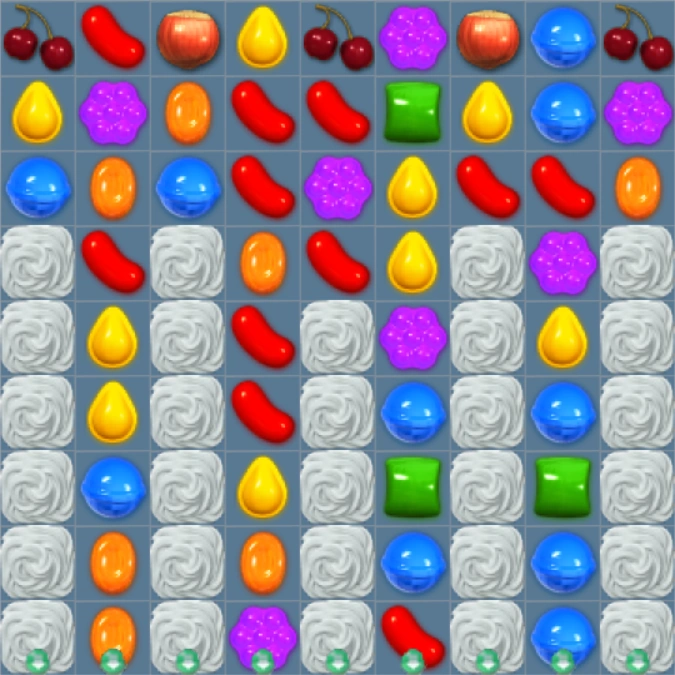Select the hazelnut between red bean and yellow drop
The height and width of the screenshot is (675, 675).
point(188,39)
